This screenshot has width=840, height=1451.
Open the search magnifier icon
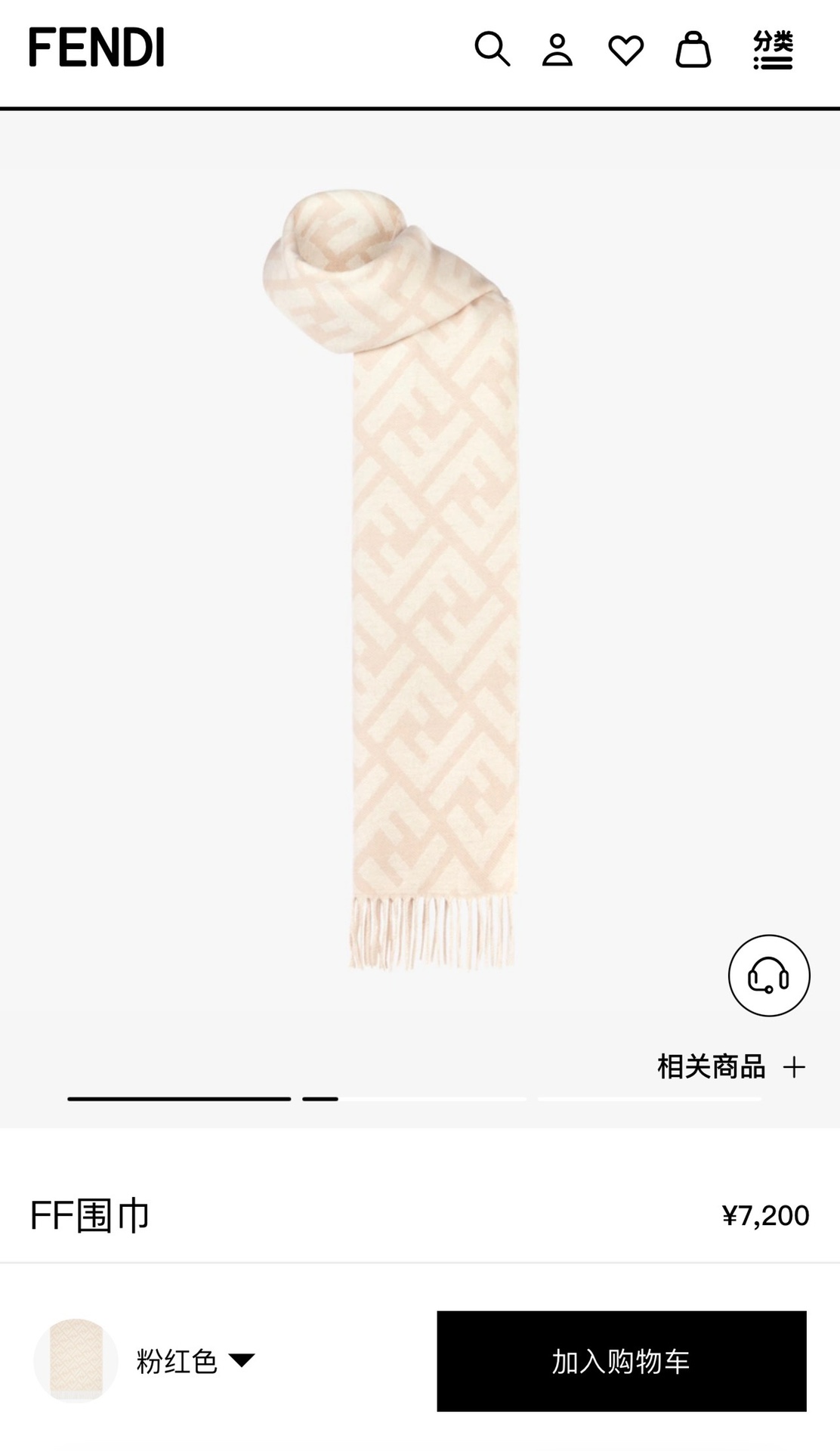(492, 49)
